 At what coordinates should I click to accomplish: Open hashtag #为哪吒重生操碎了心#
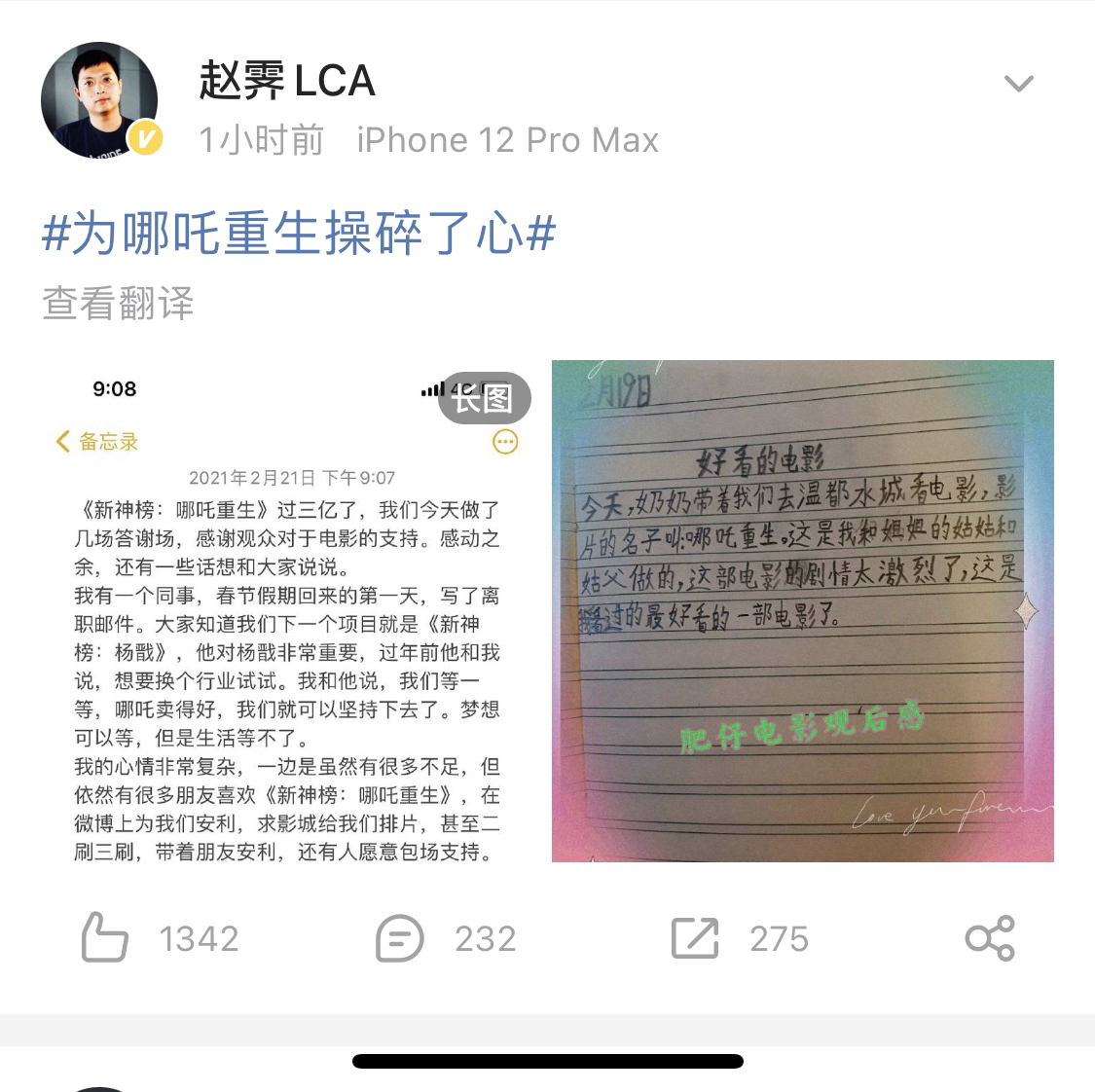coord(299,235)
